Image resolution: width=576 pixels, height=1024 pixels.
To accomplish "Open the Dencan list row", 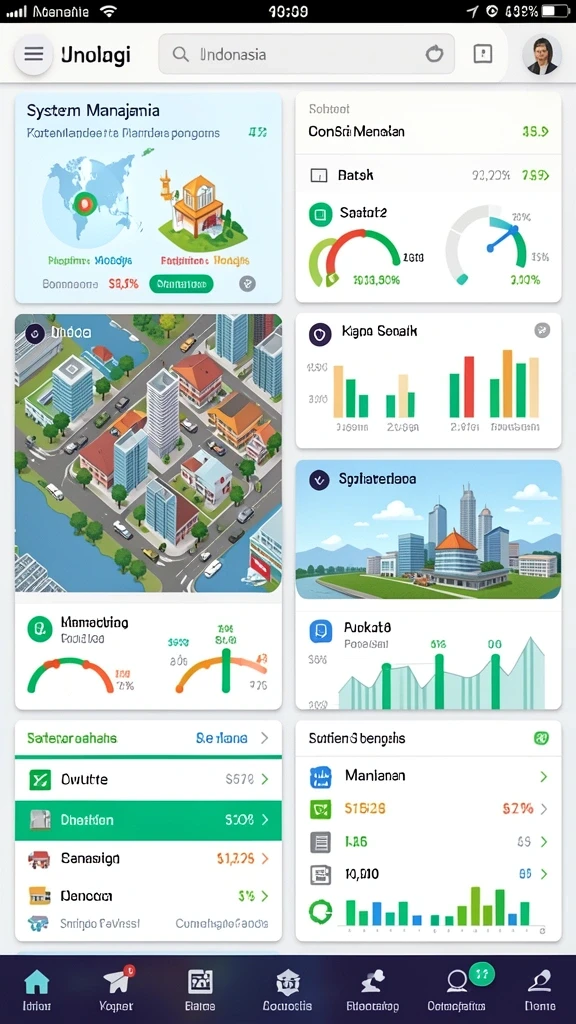I will (148, 896).
